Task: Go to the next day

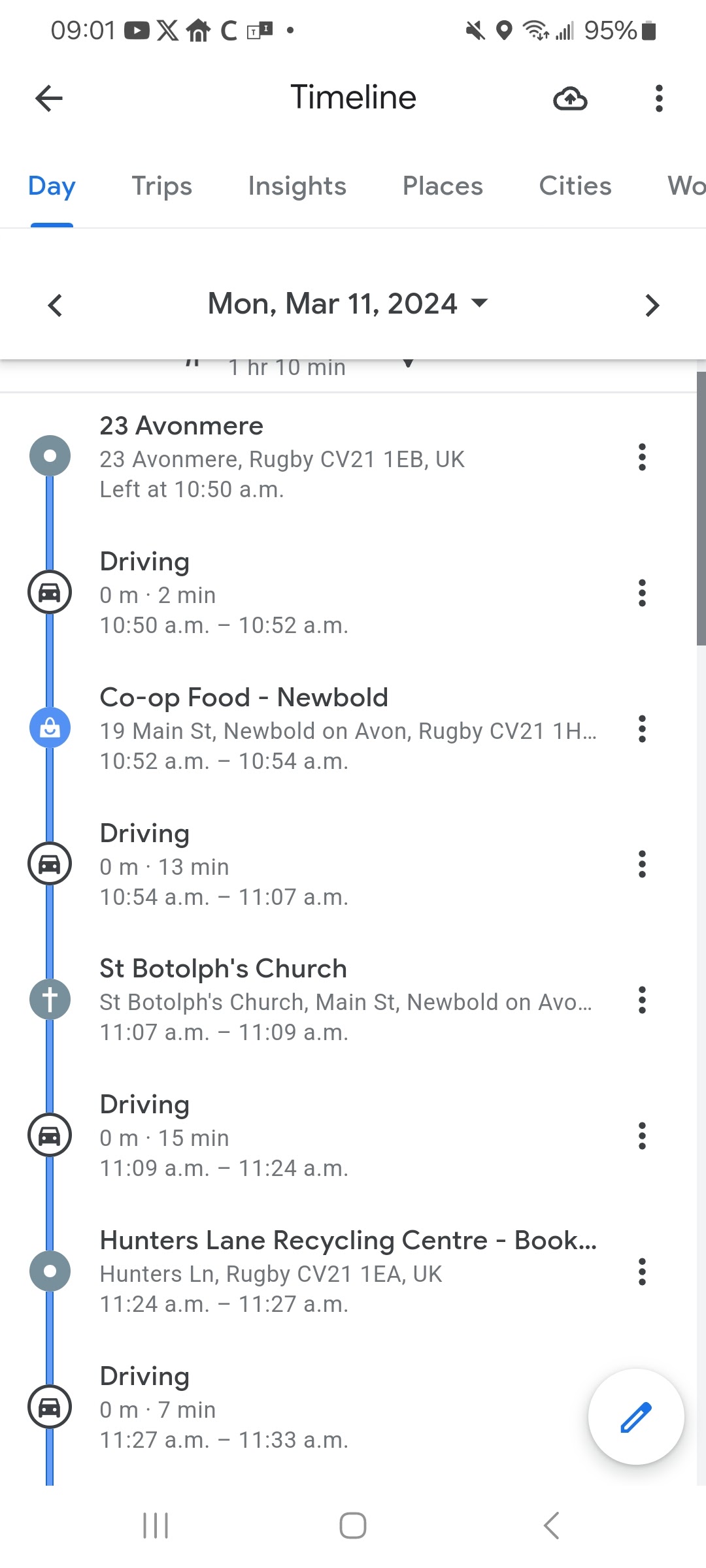Action: pos(652,305)
